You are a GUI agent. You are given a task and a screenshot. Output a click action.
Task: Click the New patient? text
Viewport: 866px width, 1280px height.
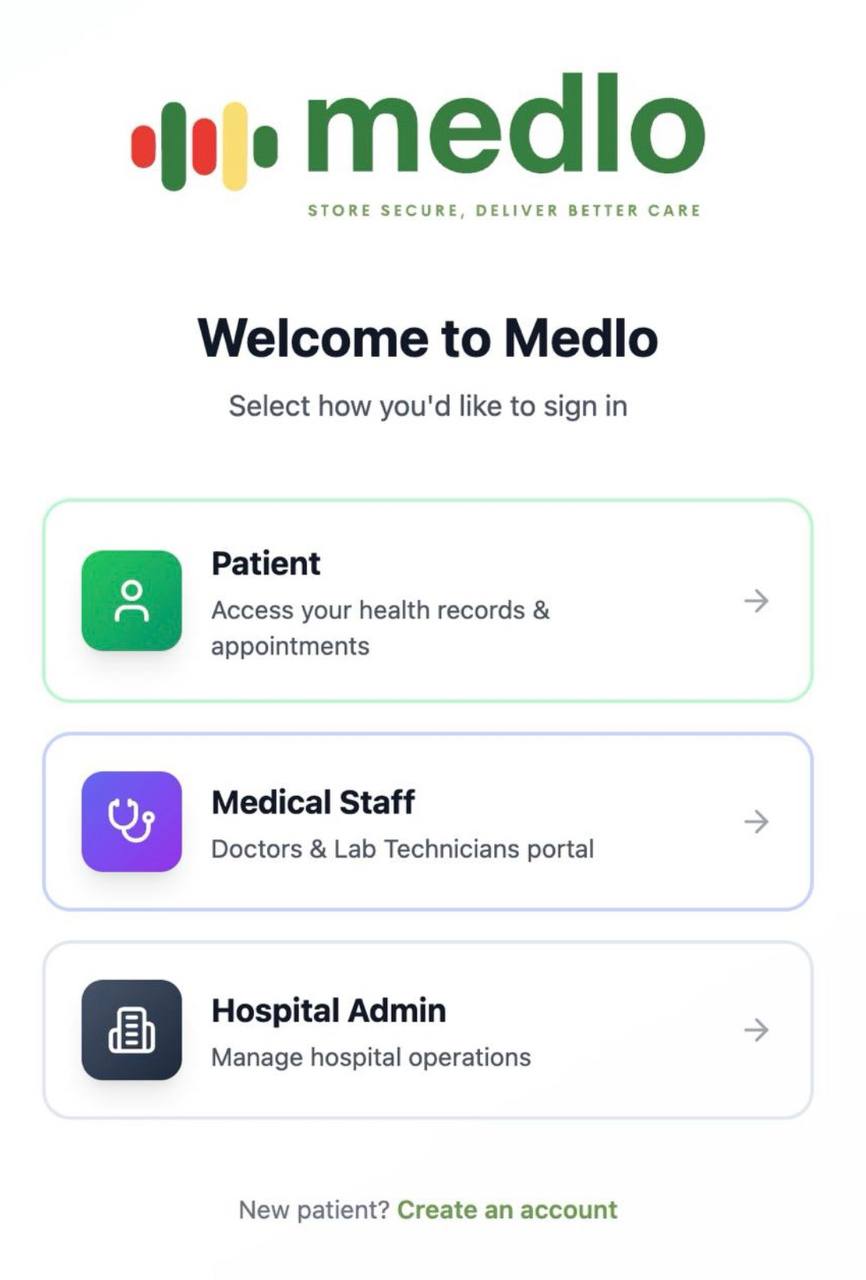(x=311, y=1209)
